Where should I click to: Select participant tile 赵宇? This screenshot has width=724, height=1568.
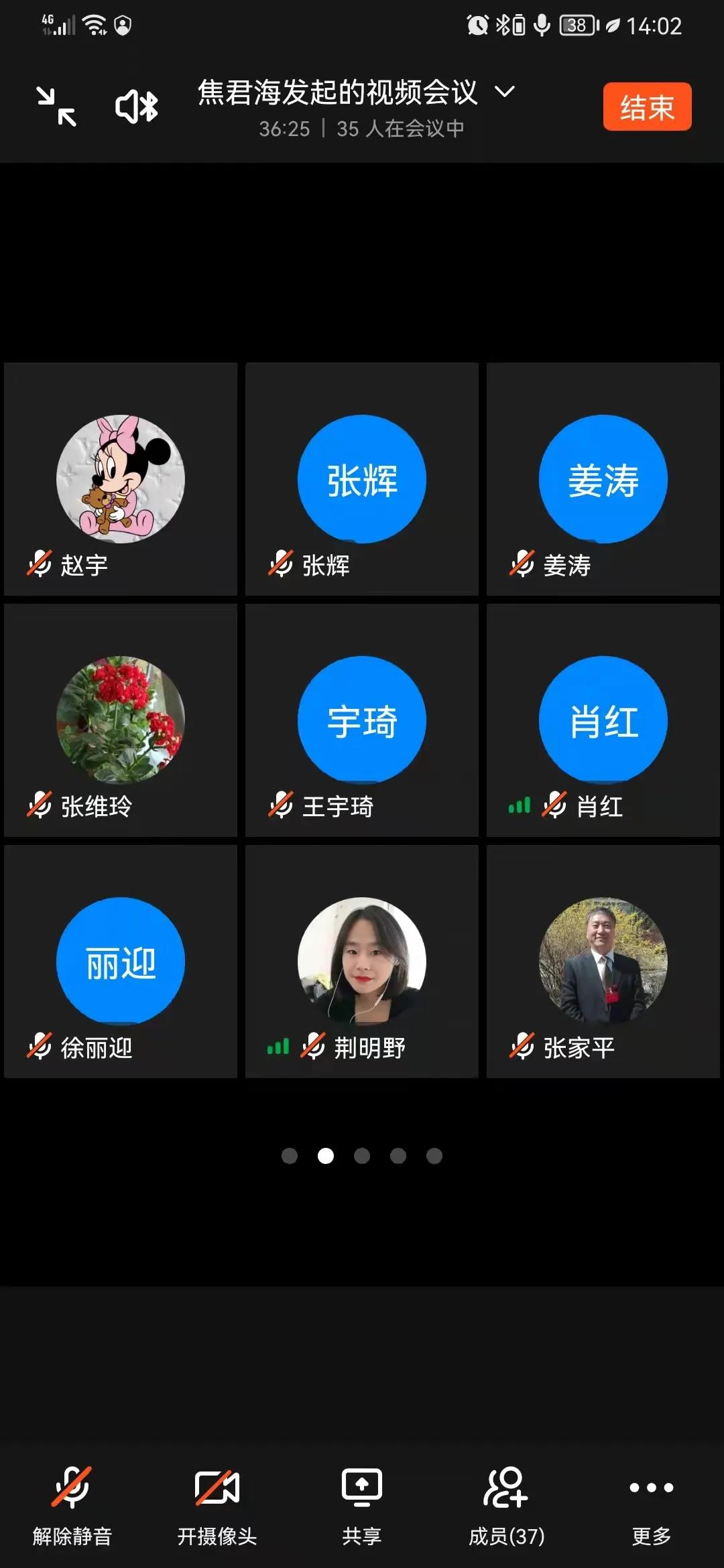click(x=121, y=479)
